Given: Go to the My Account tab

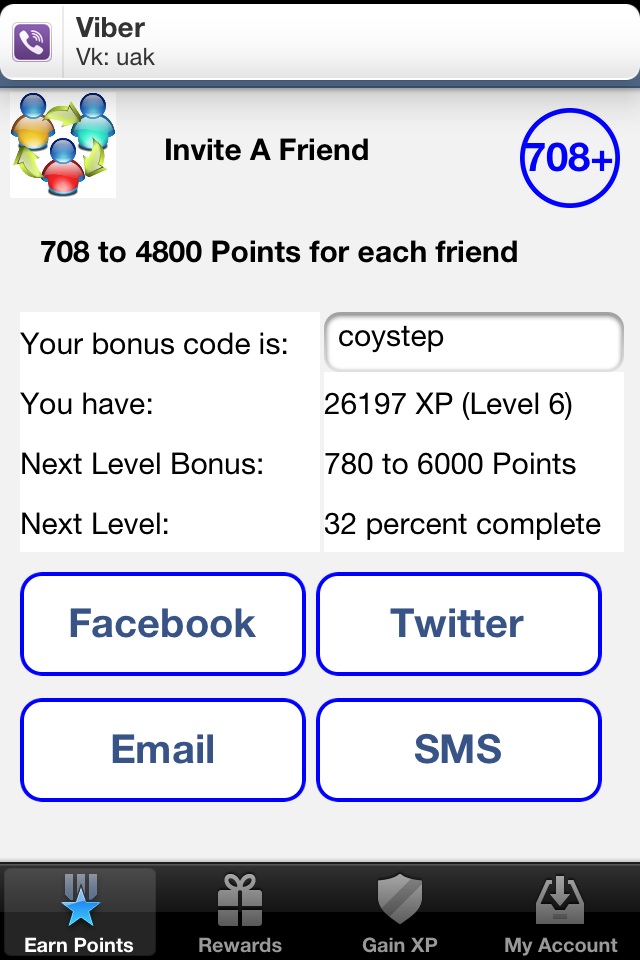Looking at the screenshot, I should [x=560, y=912].
